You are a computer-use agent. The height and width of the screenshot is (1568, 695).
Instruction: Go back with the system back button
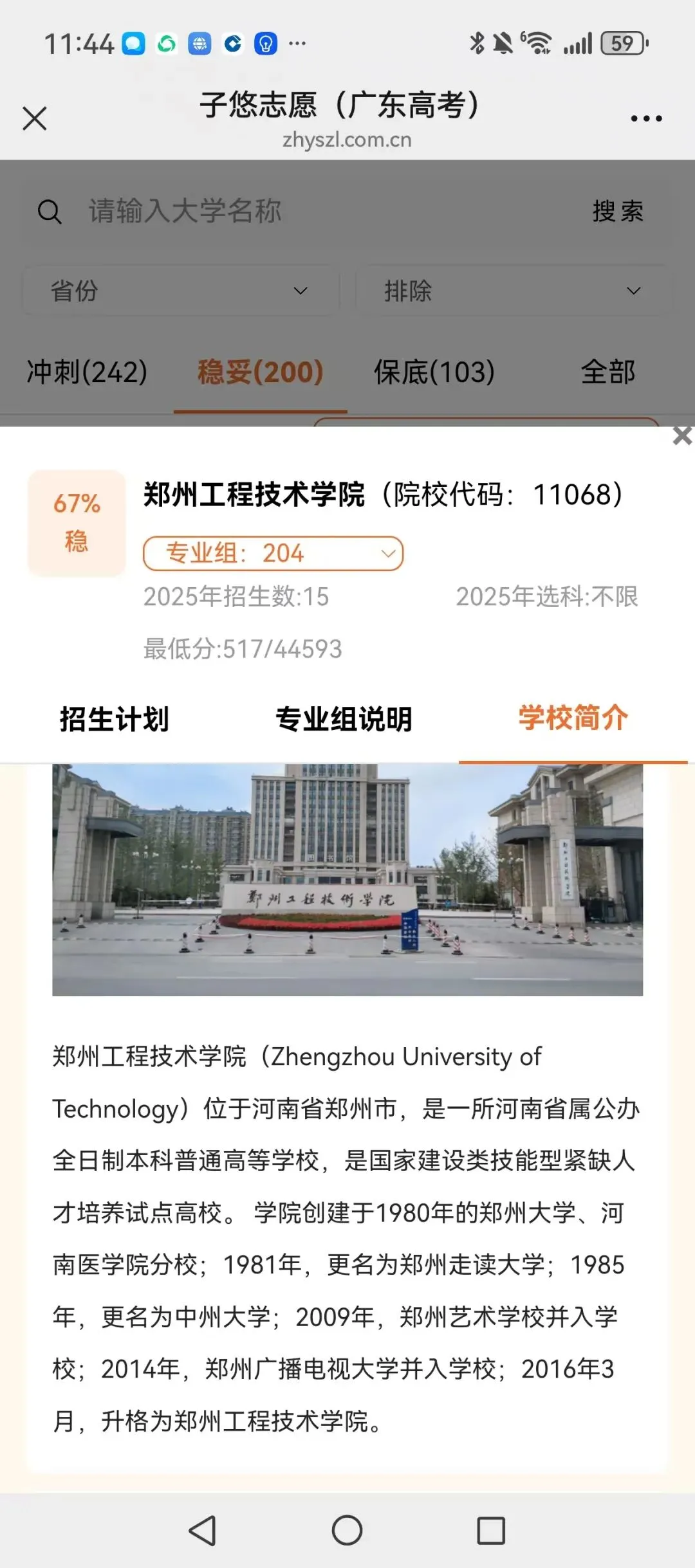(x=203, y=1530)
